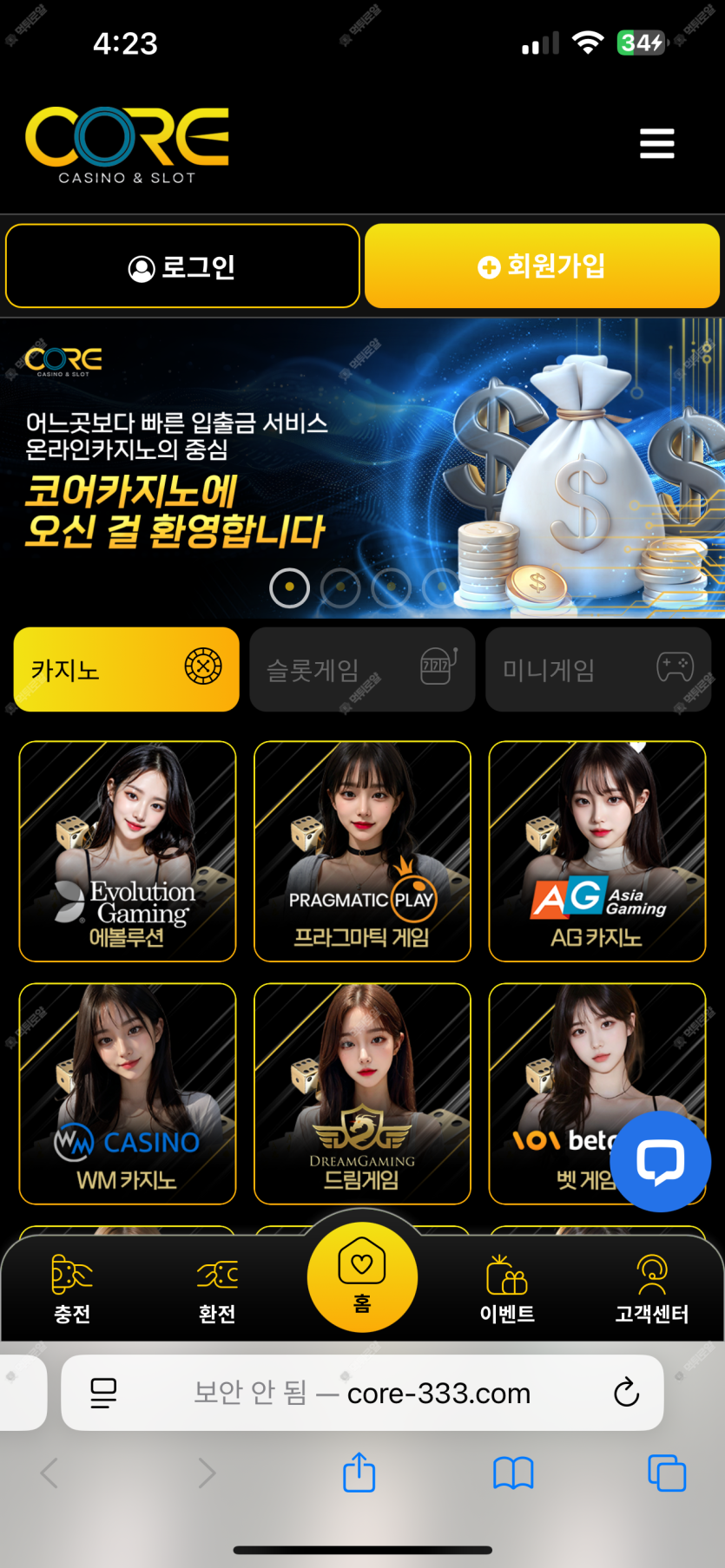The width and height of the screenshot is (725, 1568).
Task: Tap the 로그인 login button
Action: tap(182, 266)
